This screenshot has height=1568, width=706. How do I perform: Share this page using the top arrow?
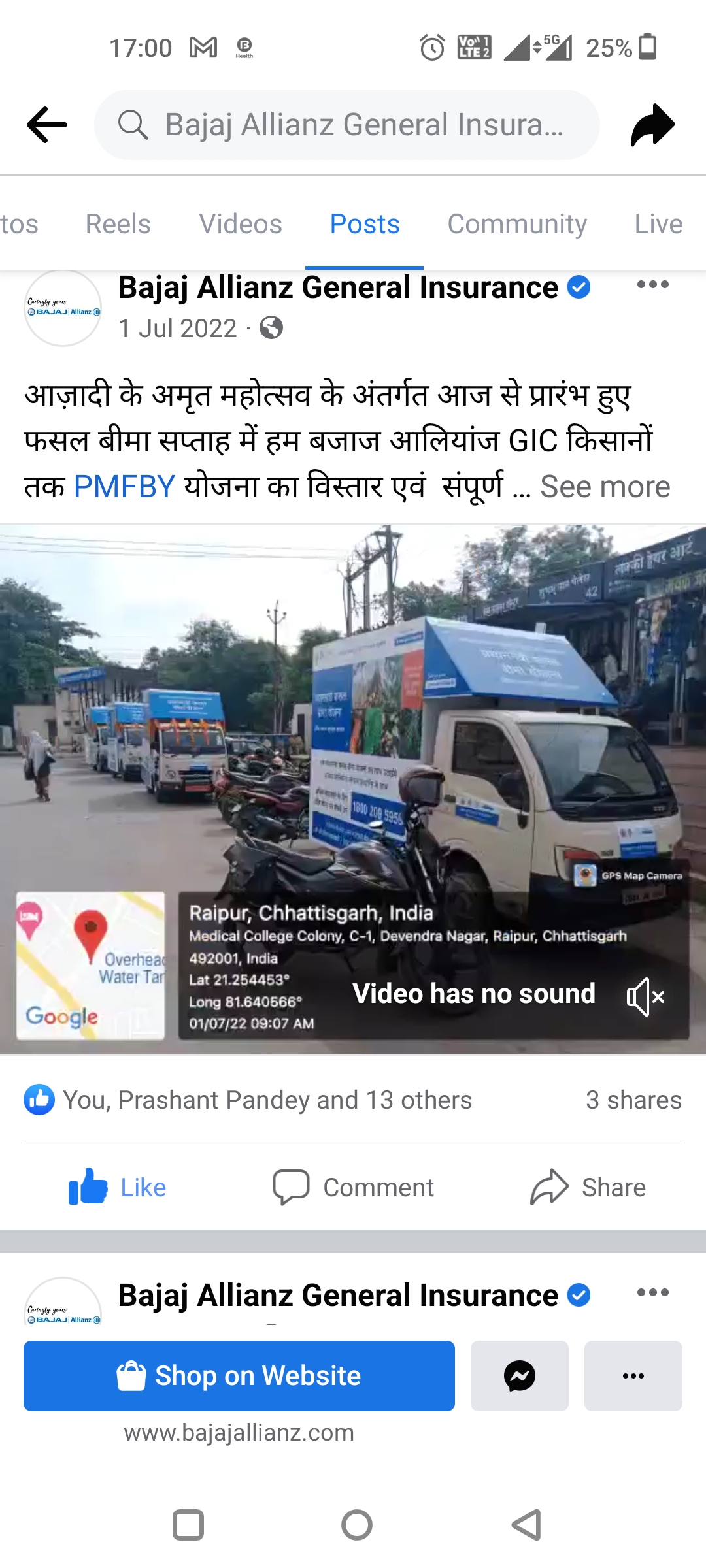[x=652, y=125]
